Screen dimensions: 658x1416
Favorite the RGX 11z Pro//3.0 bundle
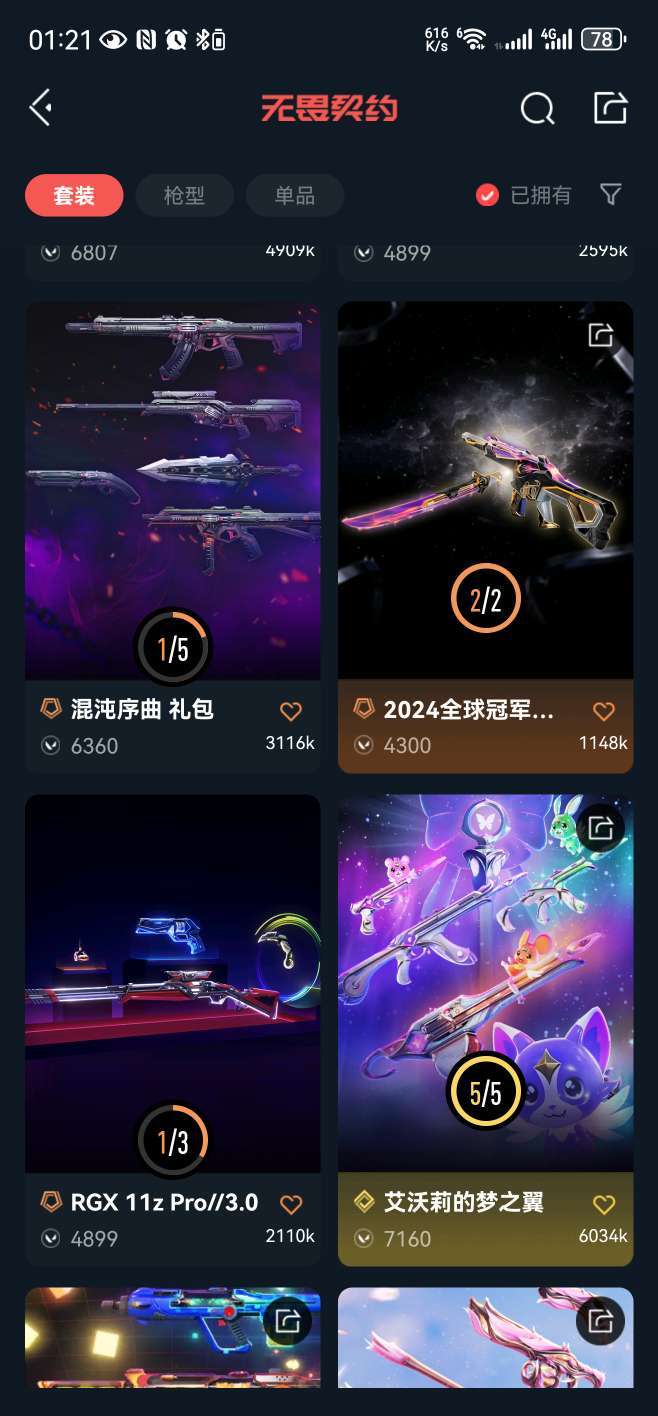coord(290,1204)
